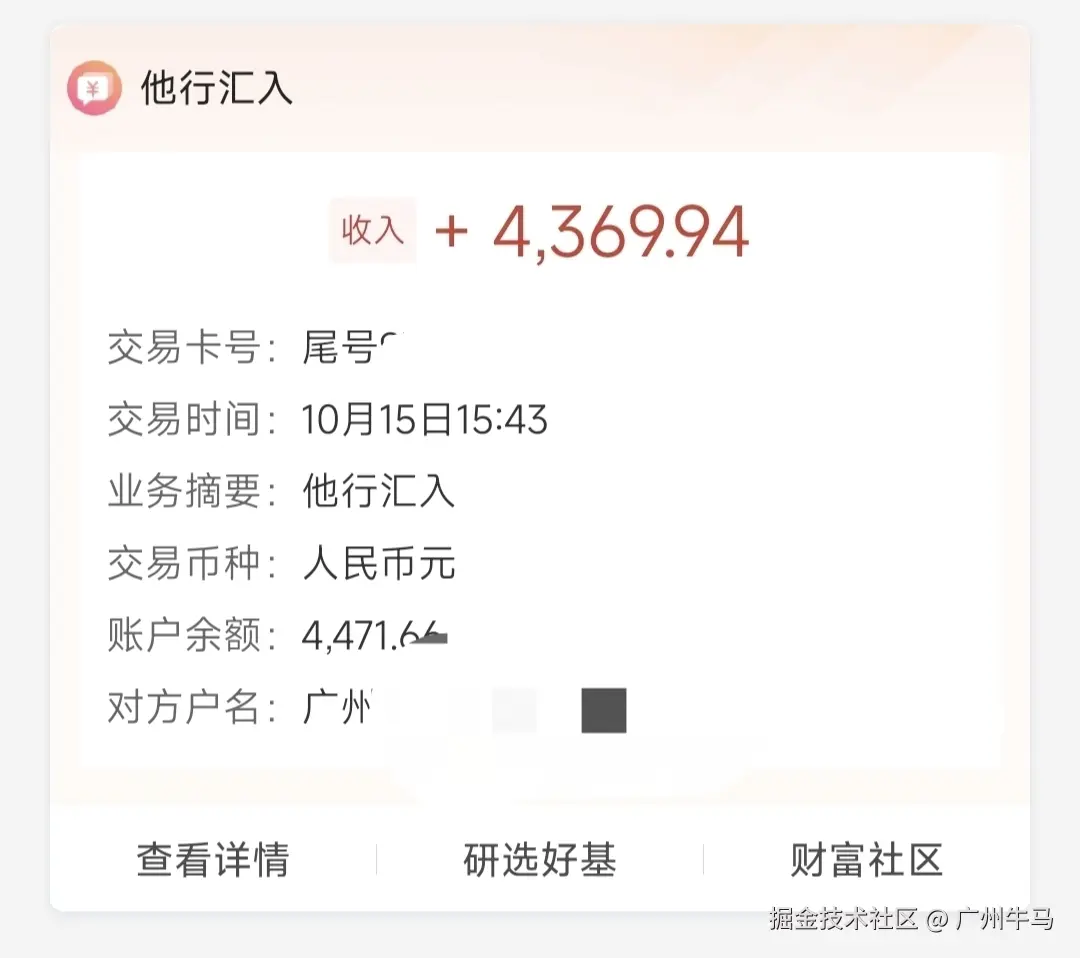Open the 研选好基 fund picks
The height and width of the screenshot is (958, 1080).
540,860
